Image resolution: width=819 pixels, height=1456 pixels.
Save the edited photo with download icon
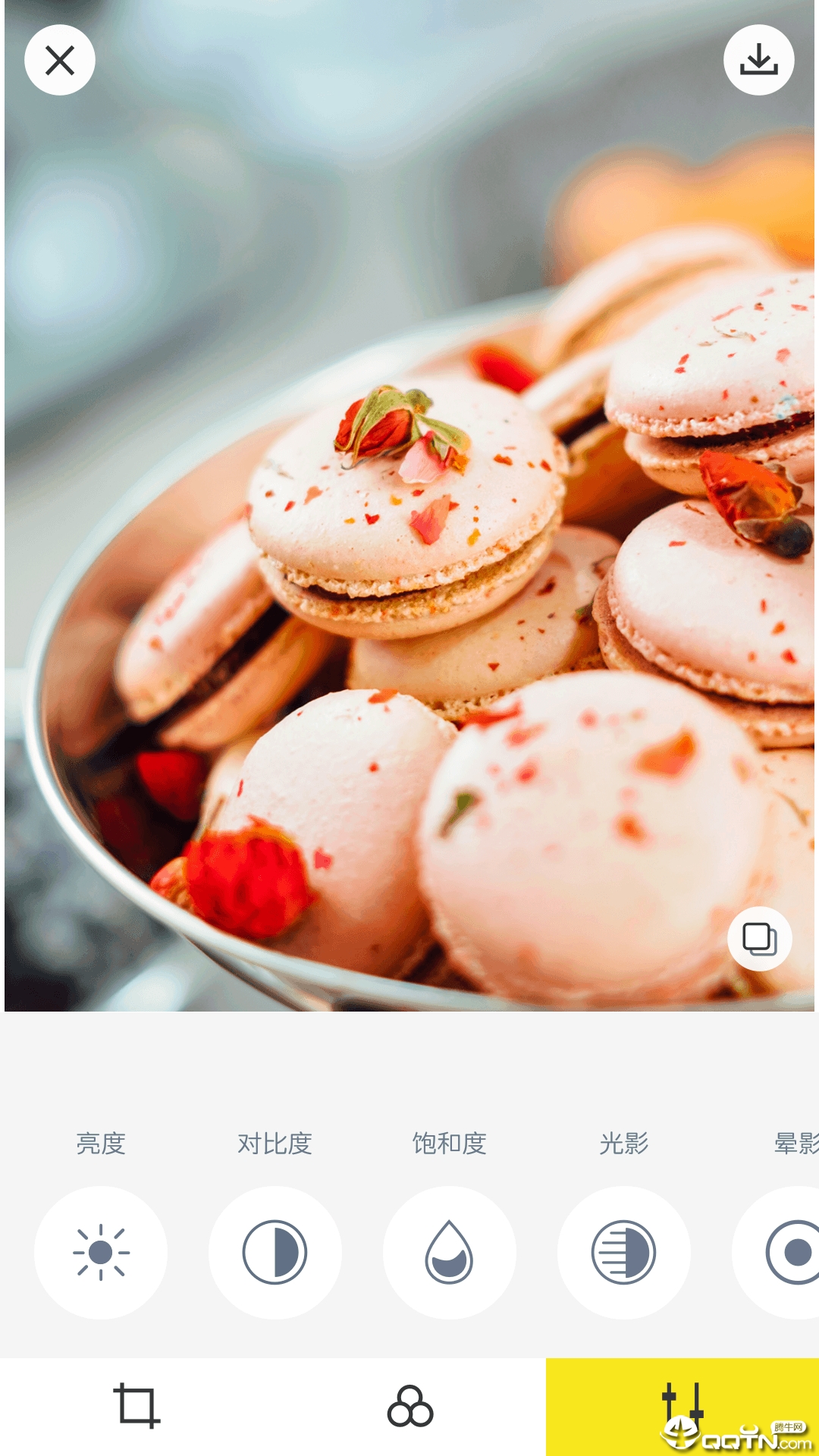759,60
